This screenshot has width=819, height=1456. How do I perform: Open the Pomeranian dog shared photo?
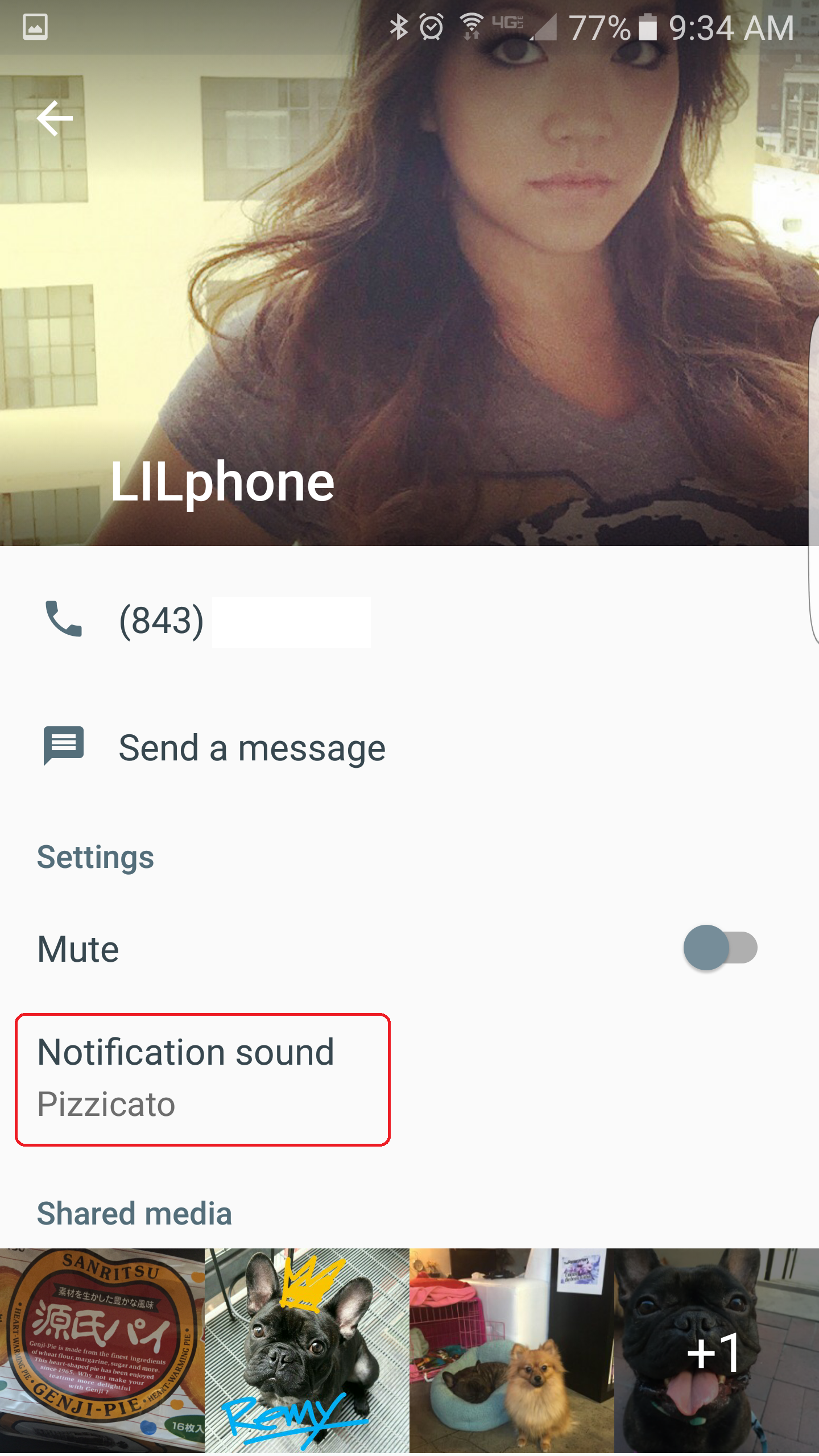click(512, 1351)
